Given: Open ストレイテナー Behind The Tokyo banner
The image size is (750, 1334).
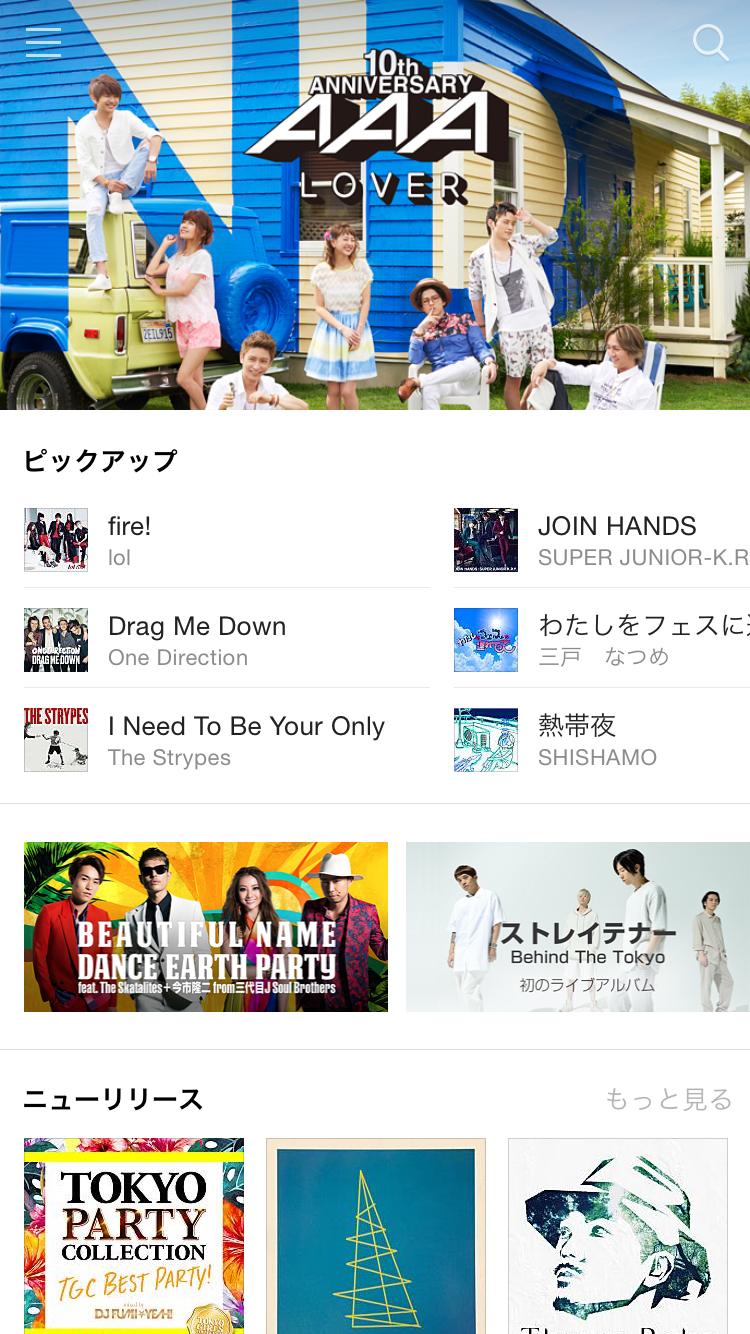Looking at the screenshot, I should [x=578, y=927].
